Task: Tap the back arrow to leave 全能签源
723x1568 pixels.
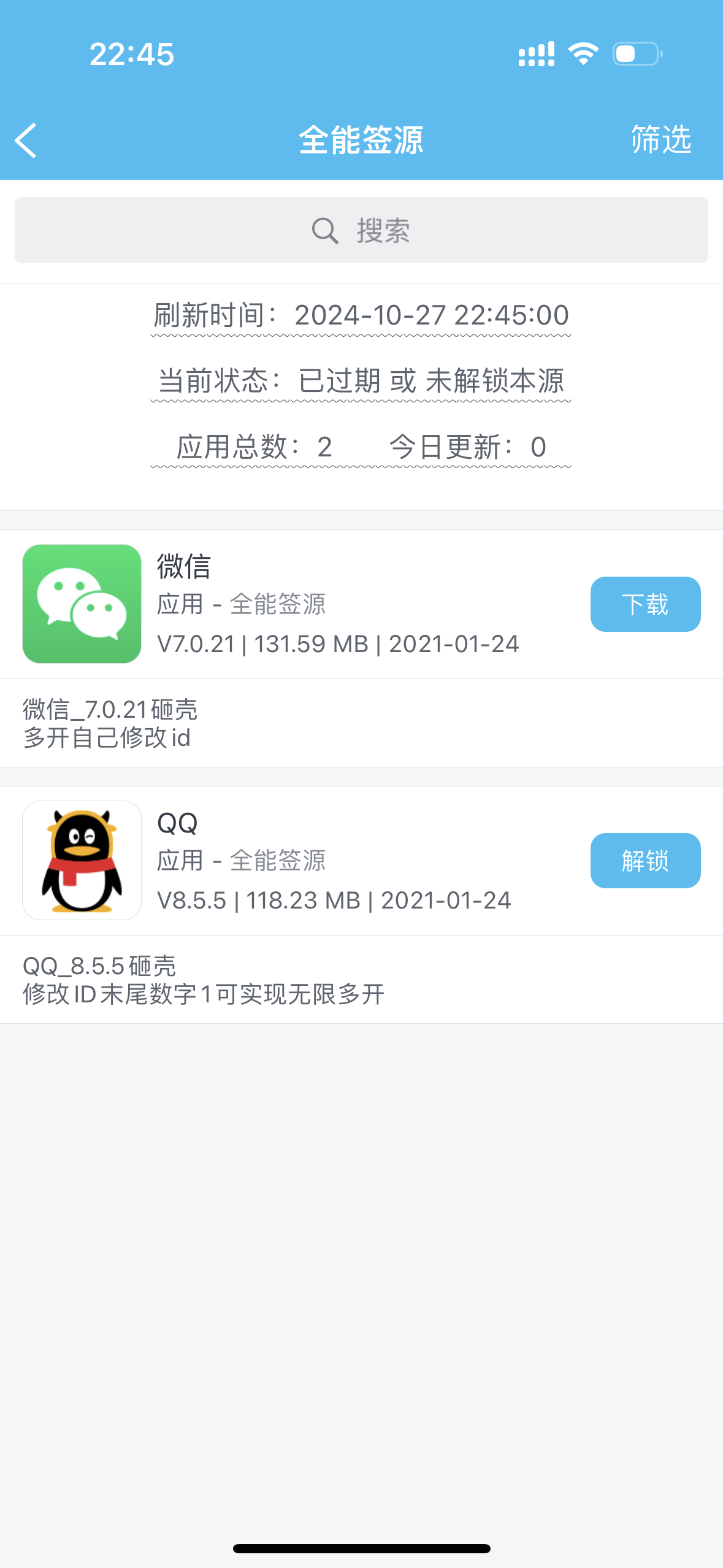Action: [x=26, y=139]
